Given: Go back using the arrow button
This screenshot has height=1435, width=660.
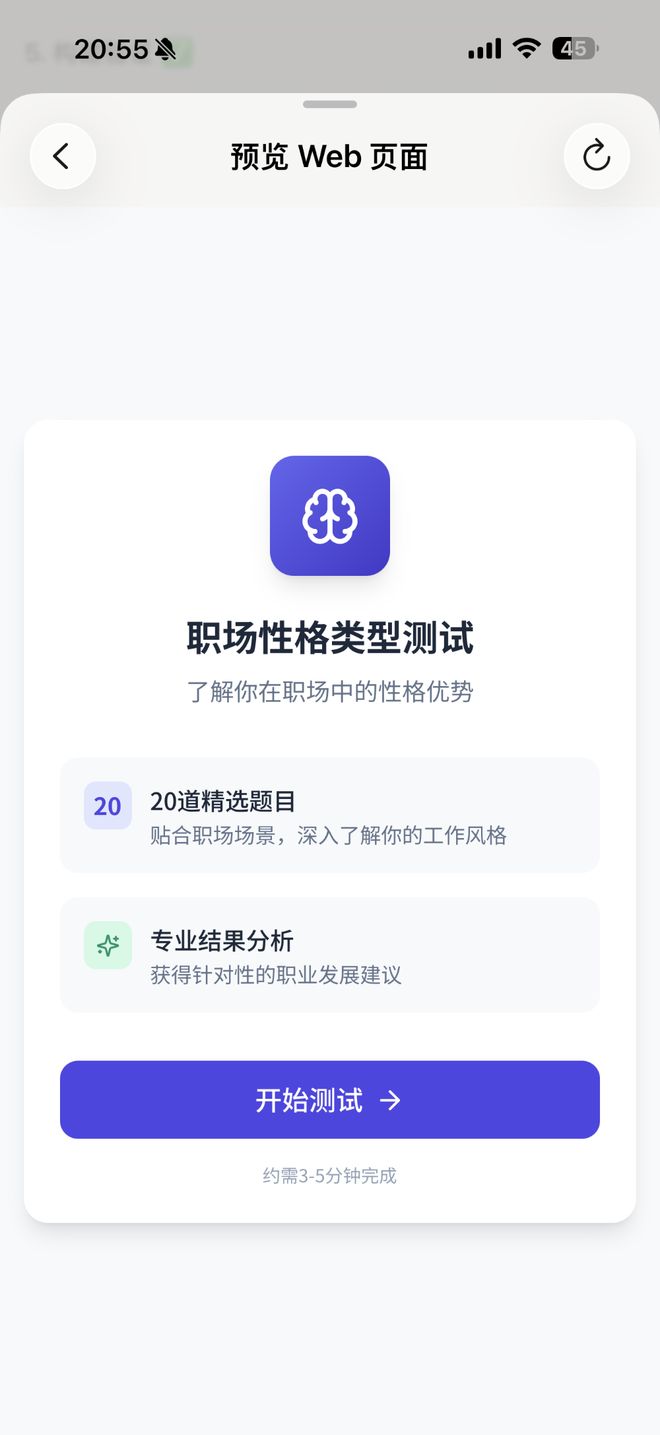Looking at the screenshot, I should tap(62, 156).
